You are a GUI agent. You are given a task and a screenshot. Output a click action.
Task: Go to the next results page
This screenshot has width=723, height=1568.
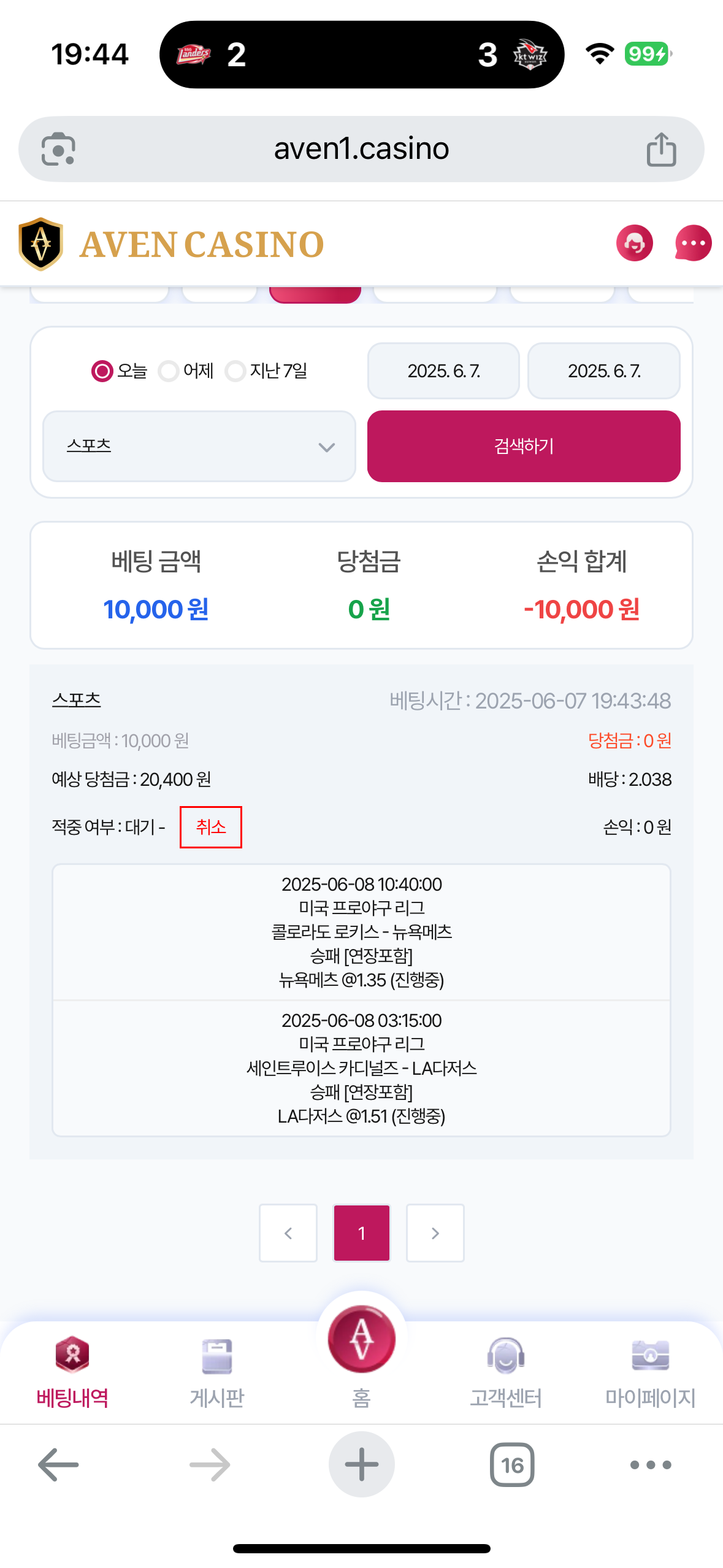[435, 1233]
